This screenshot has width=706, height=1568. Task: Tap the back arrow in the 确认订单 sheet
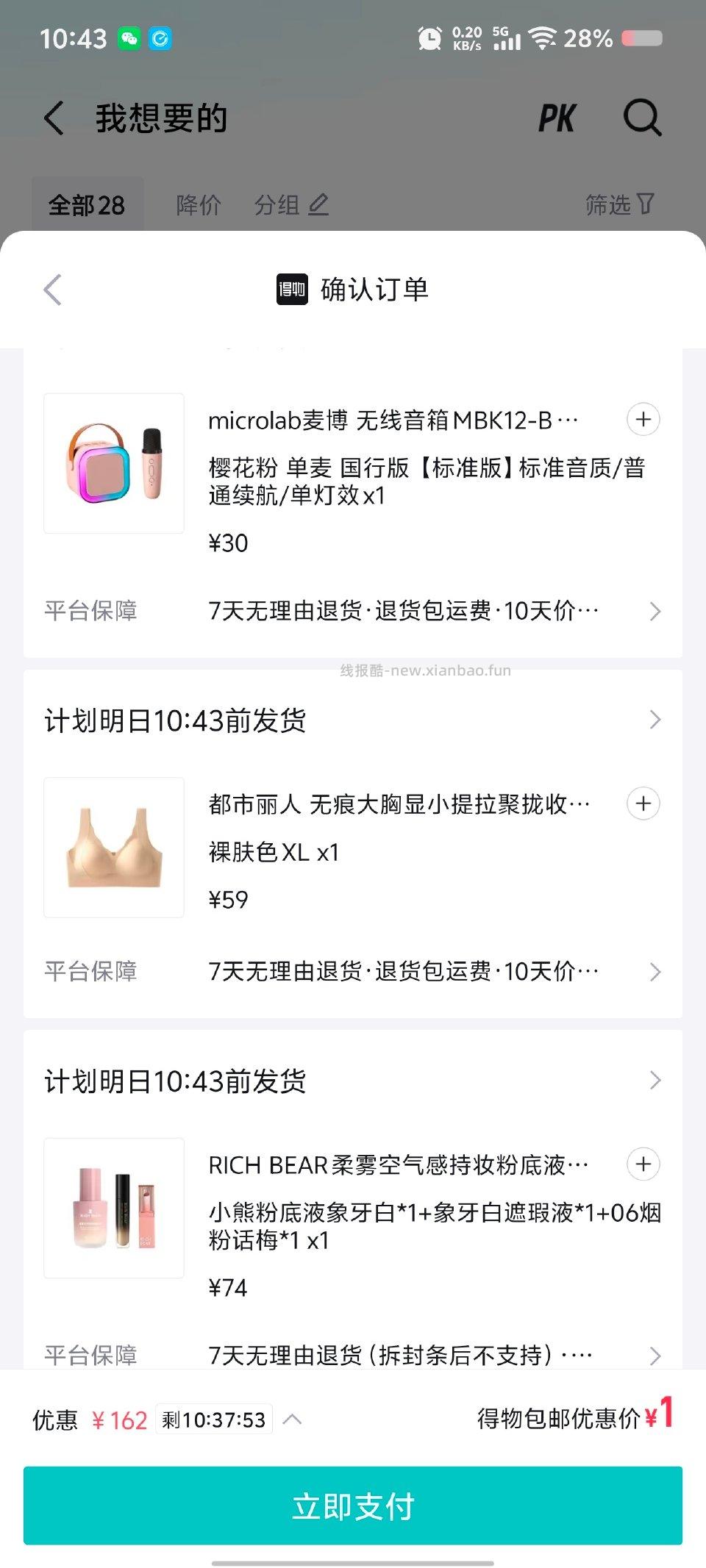pos(51,290)
